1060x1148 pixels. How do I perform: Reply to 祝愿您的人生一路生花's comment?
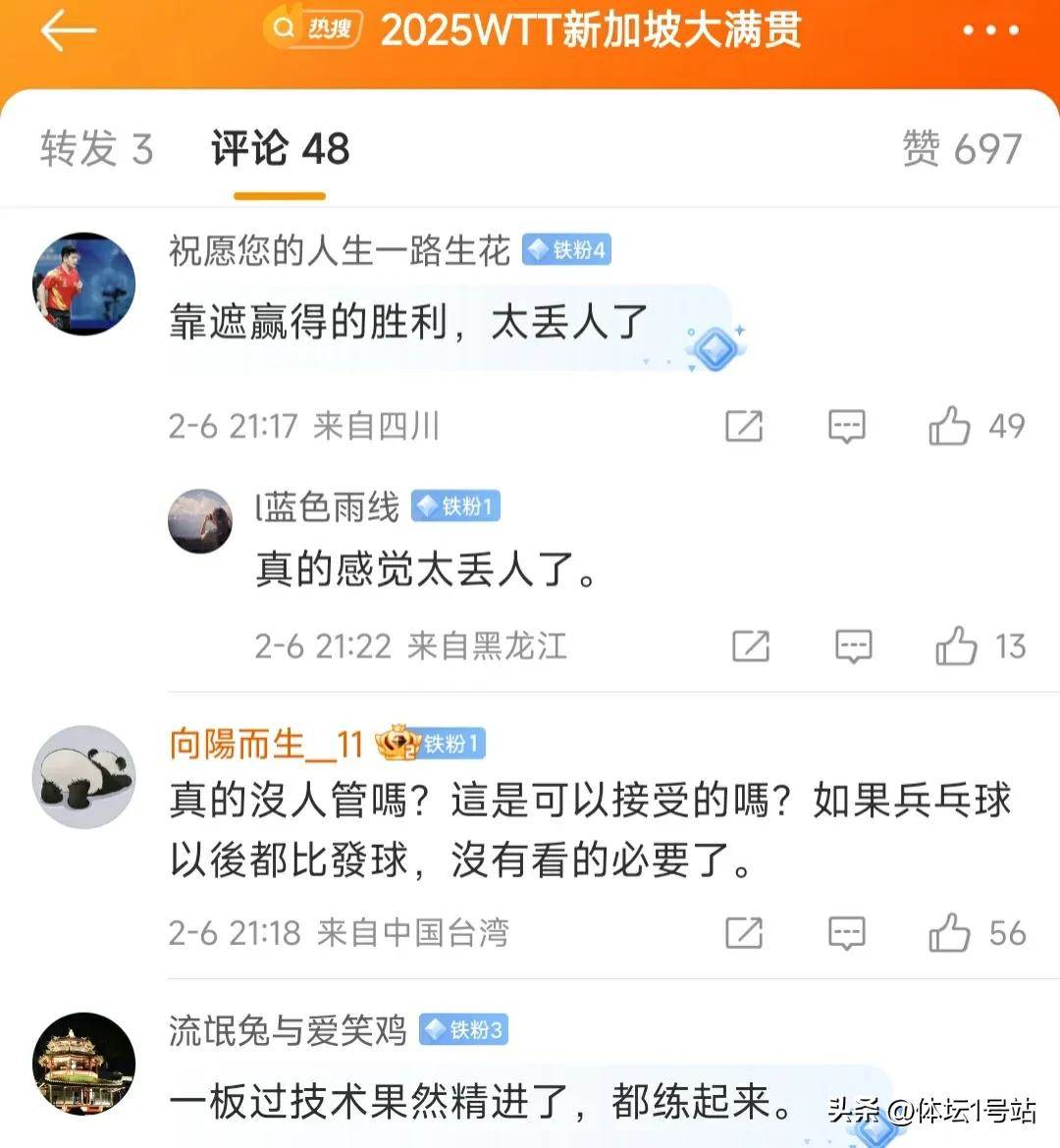(846, 426)
